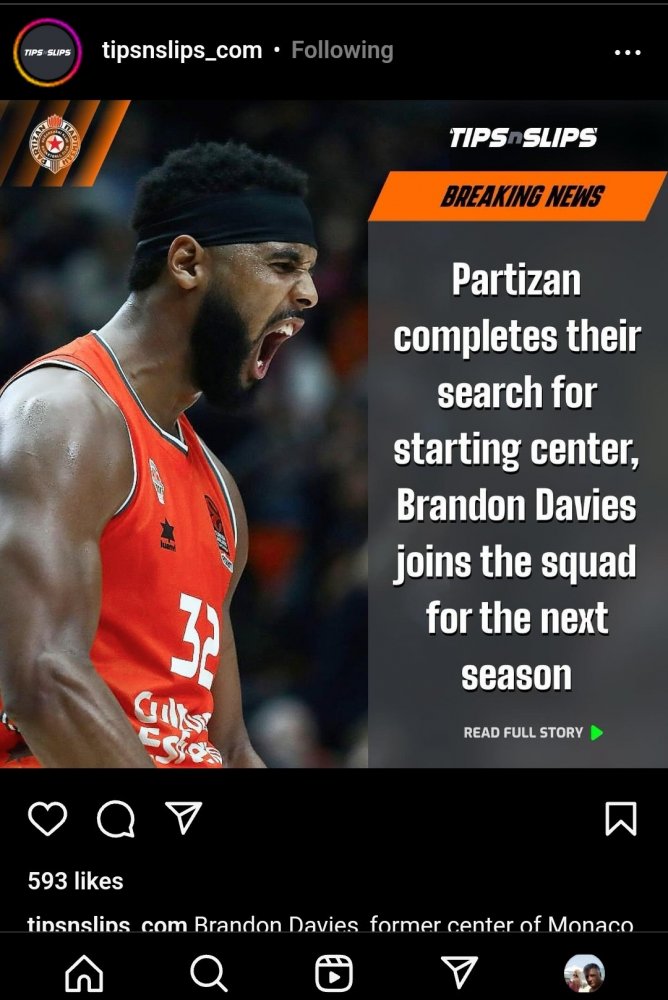
Task: View the 593 likes list
Action: coord(75,881)
